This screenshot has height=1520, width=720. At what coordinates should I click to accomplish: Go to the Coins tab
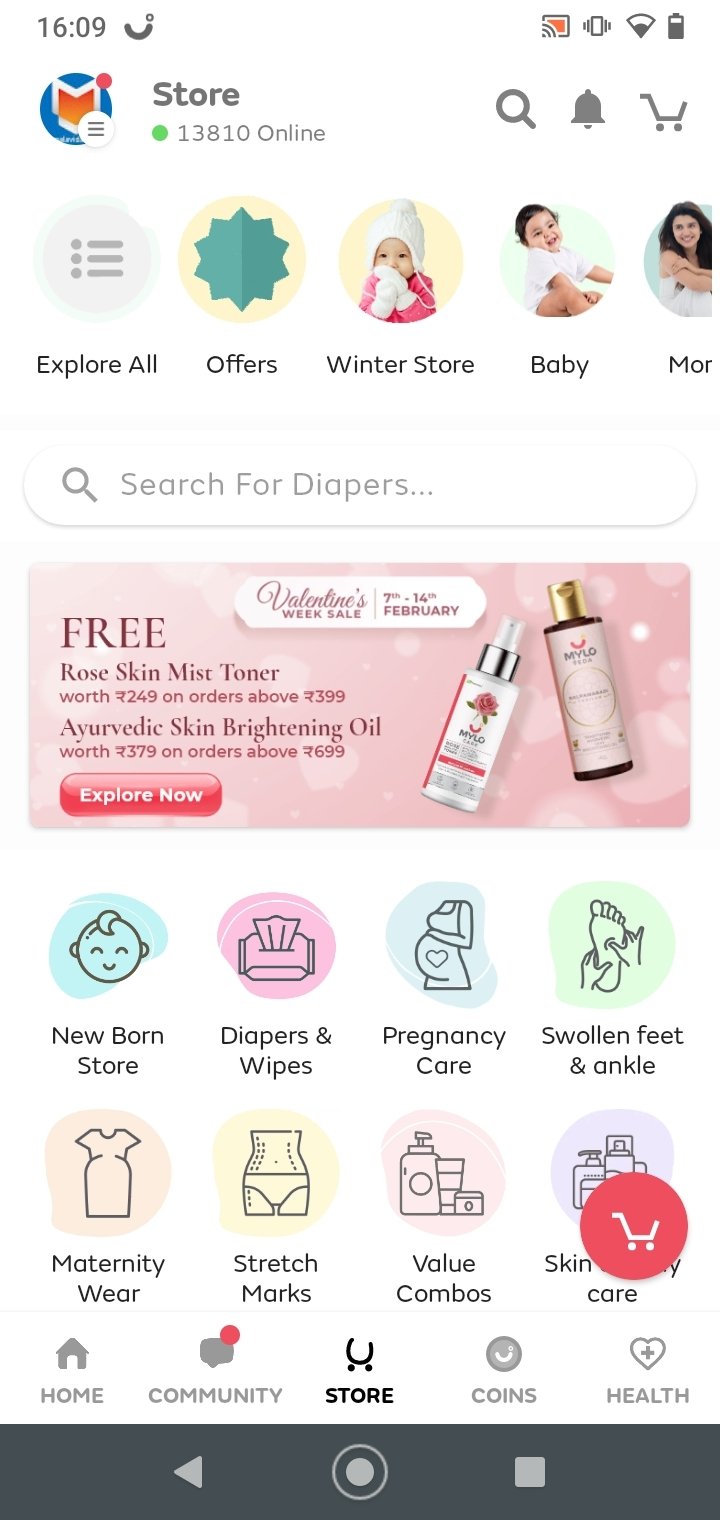(x=503, y=1370)
